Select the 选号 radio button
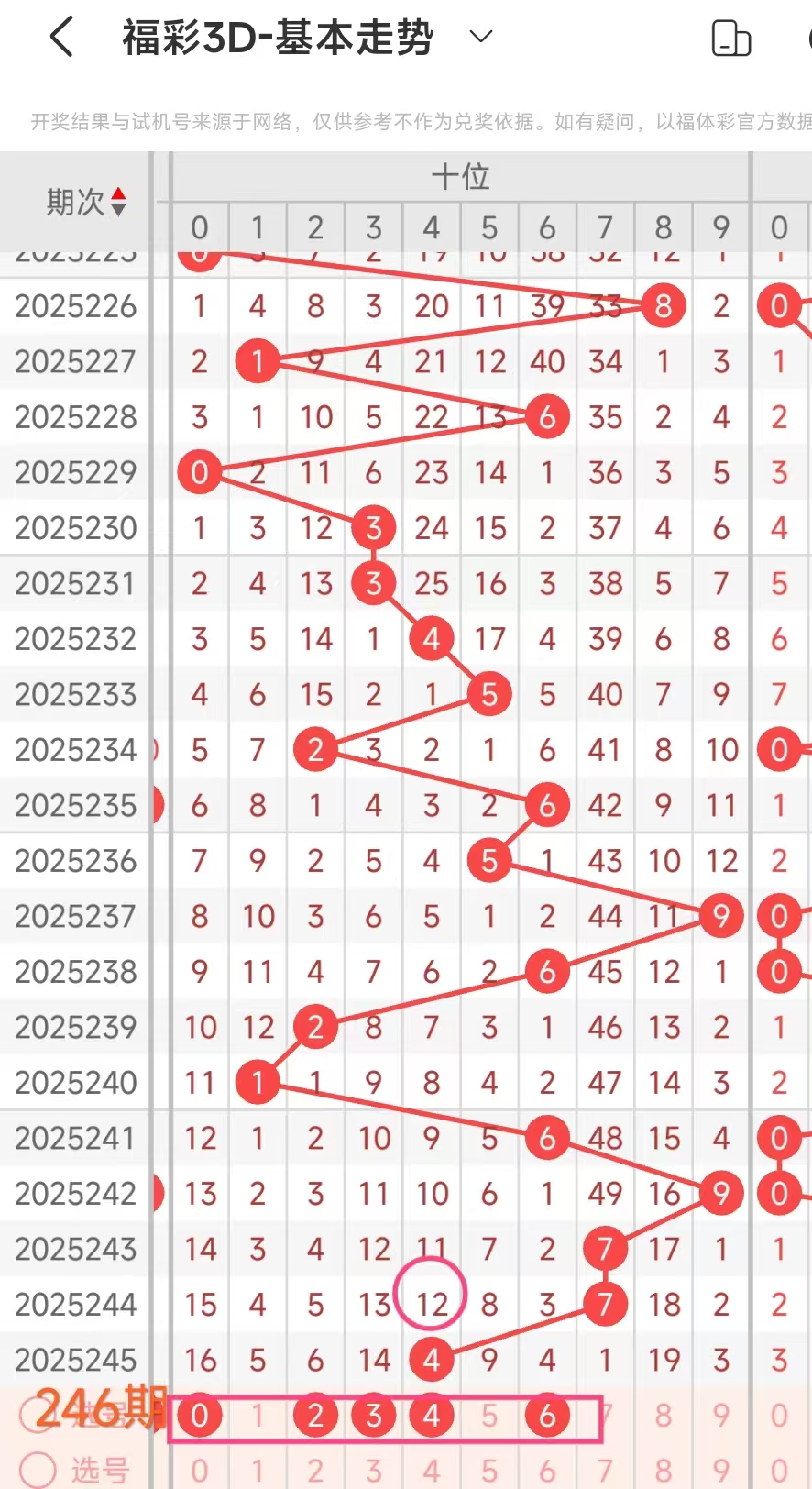Viewport: 812px width, 1489px height. coord(38,1470)
